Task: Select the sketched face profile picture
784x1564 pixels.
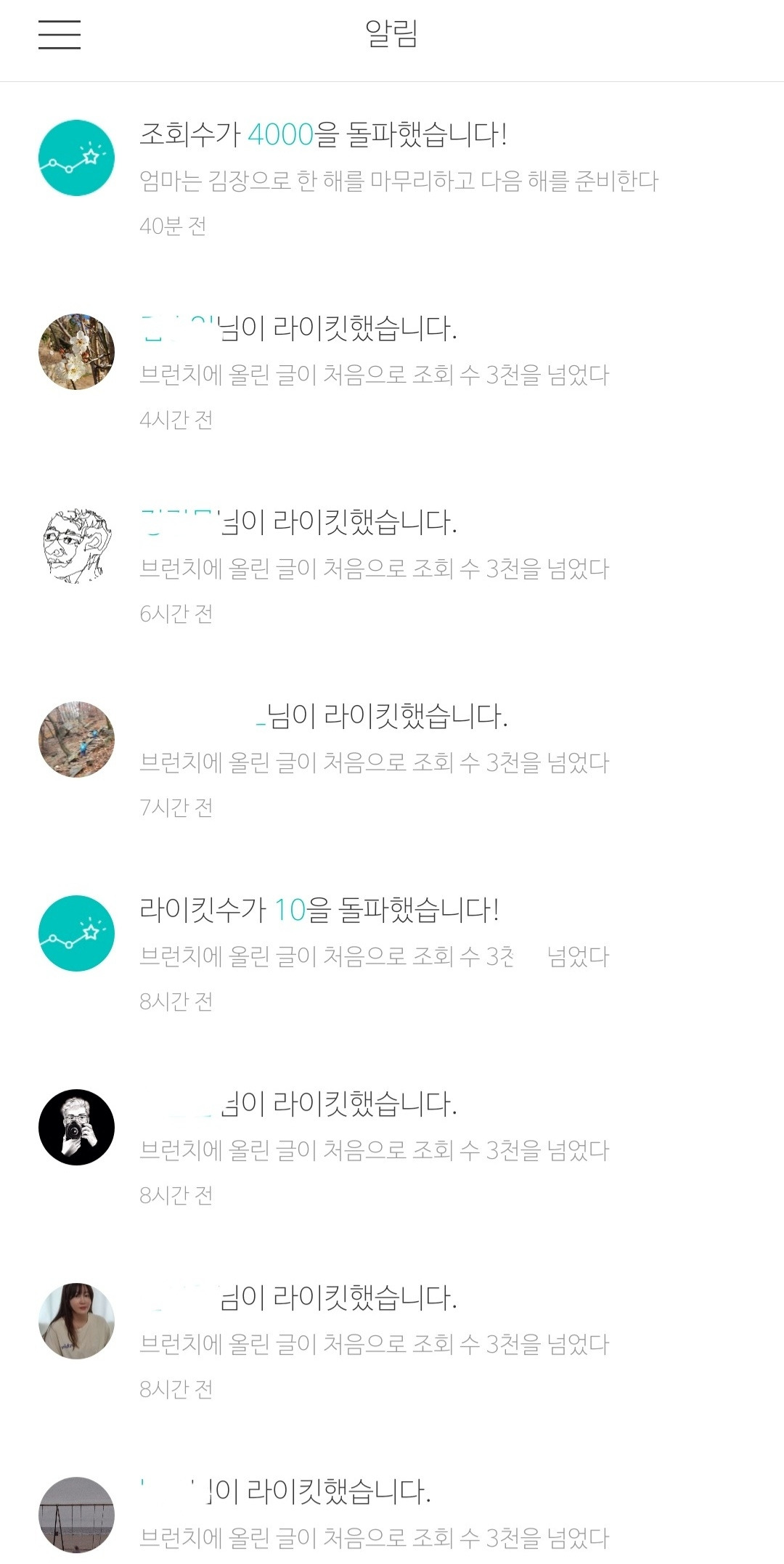Action: (x=77, y=545)
